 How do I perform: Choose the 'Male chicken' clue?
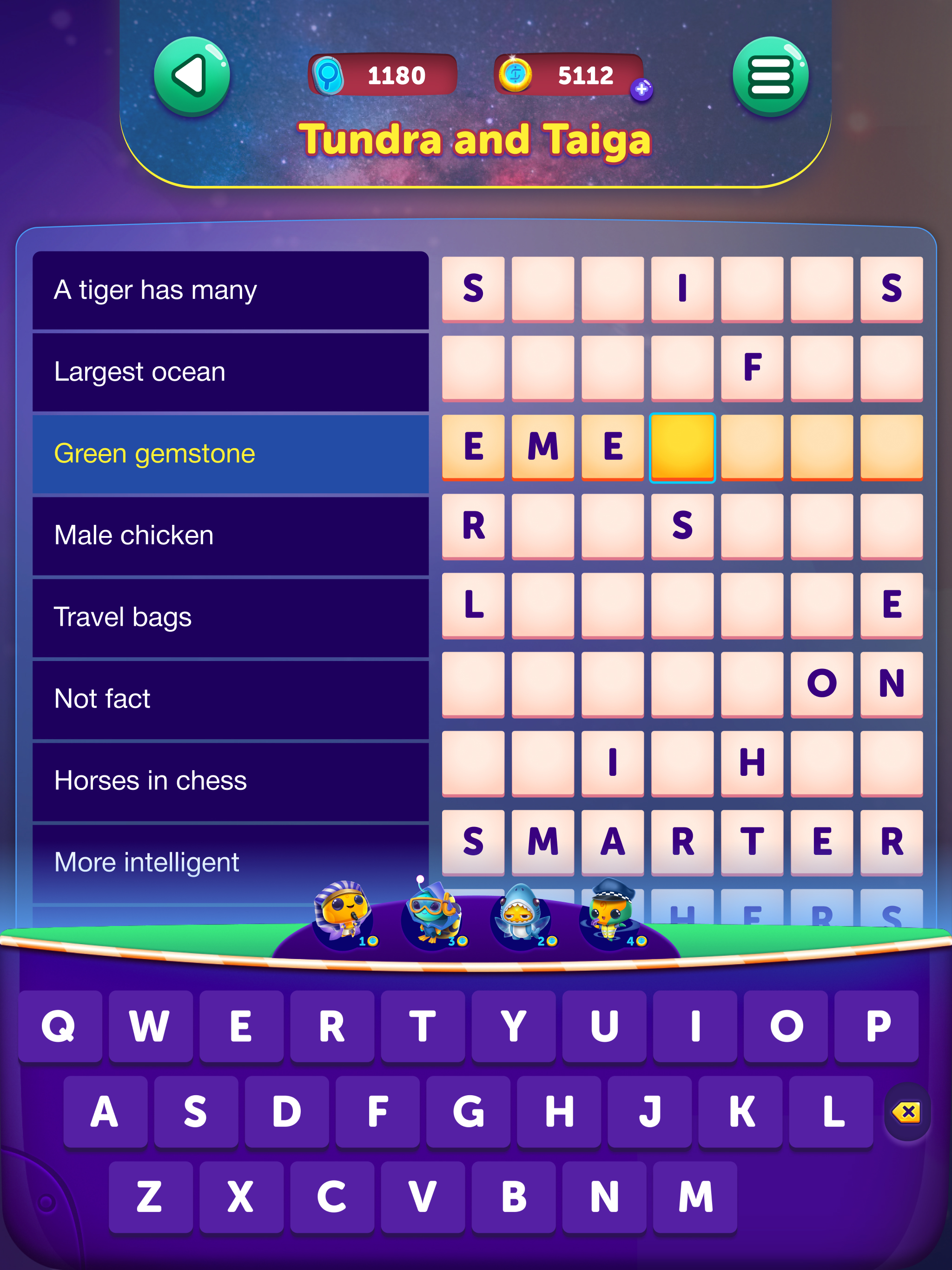click(230, 536)
